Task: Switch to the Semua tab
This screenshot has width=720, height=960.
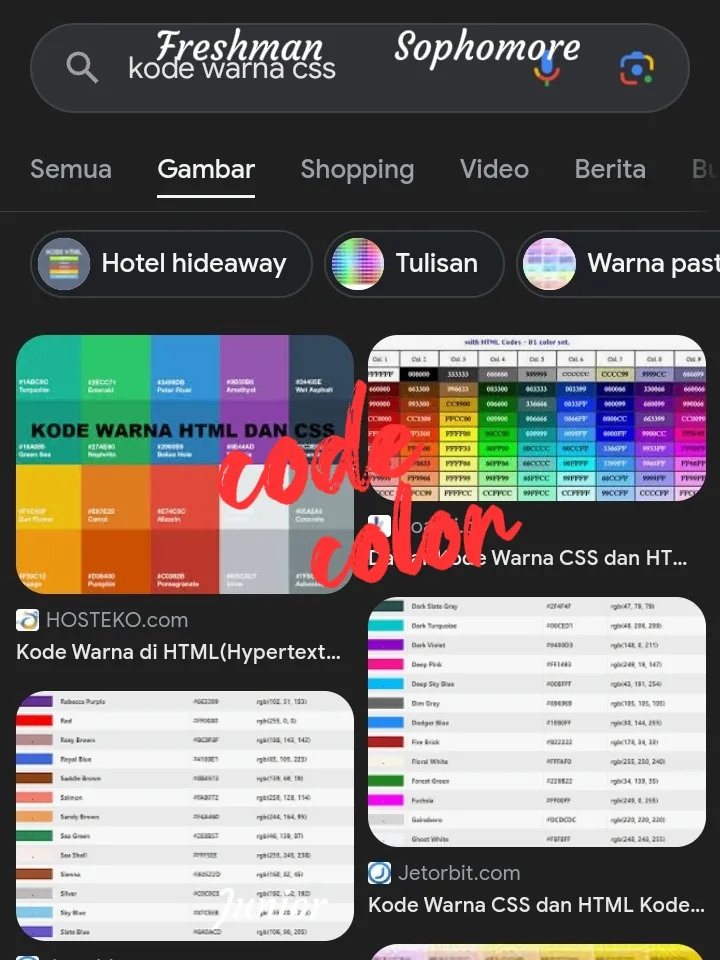Action: tap(70, 169)
